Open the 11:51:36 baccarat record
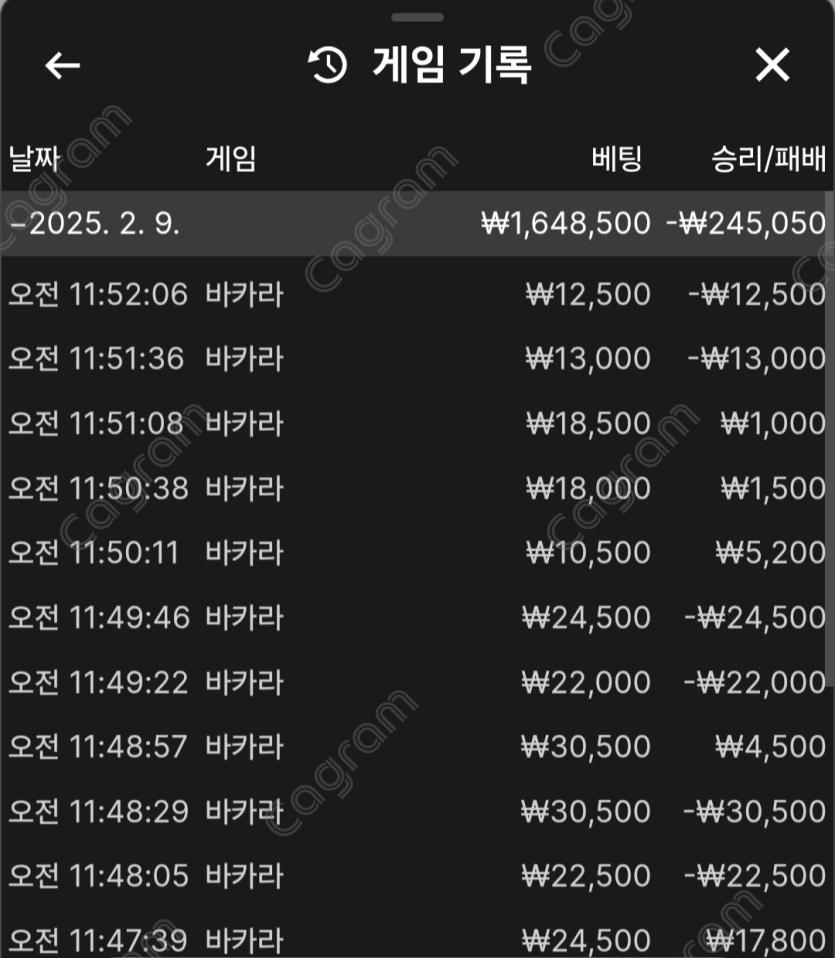This screenshot has width=835, height=958. click(416, 359)
